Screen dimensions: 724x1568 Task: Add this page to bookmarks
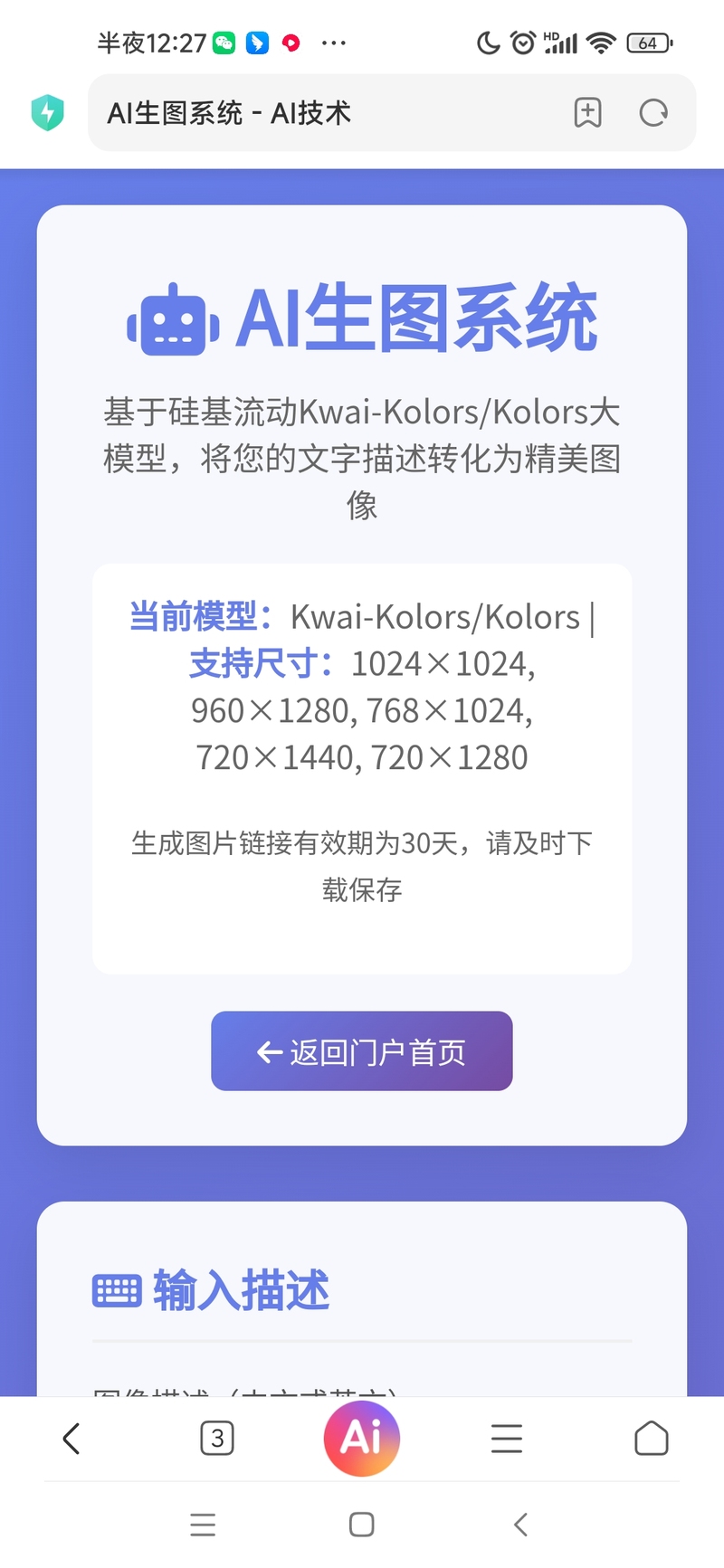tap(587, 113)
